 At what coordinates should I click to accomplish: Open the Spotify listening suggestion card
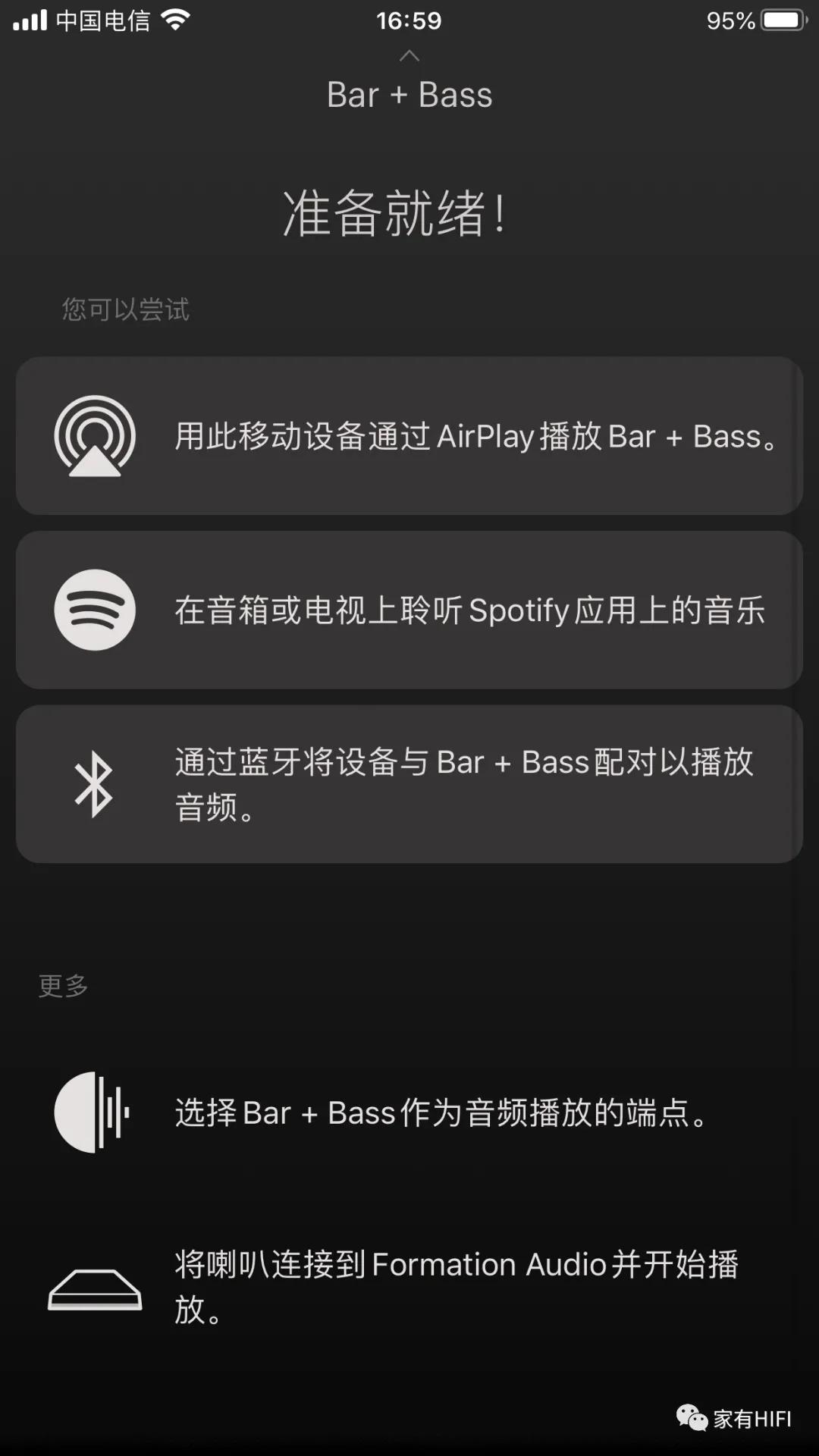pyautogui.click(x=409, y=610)
